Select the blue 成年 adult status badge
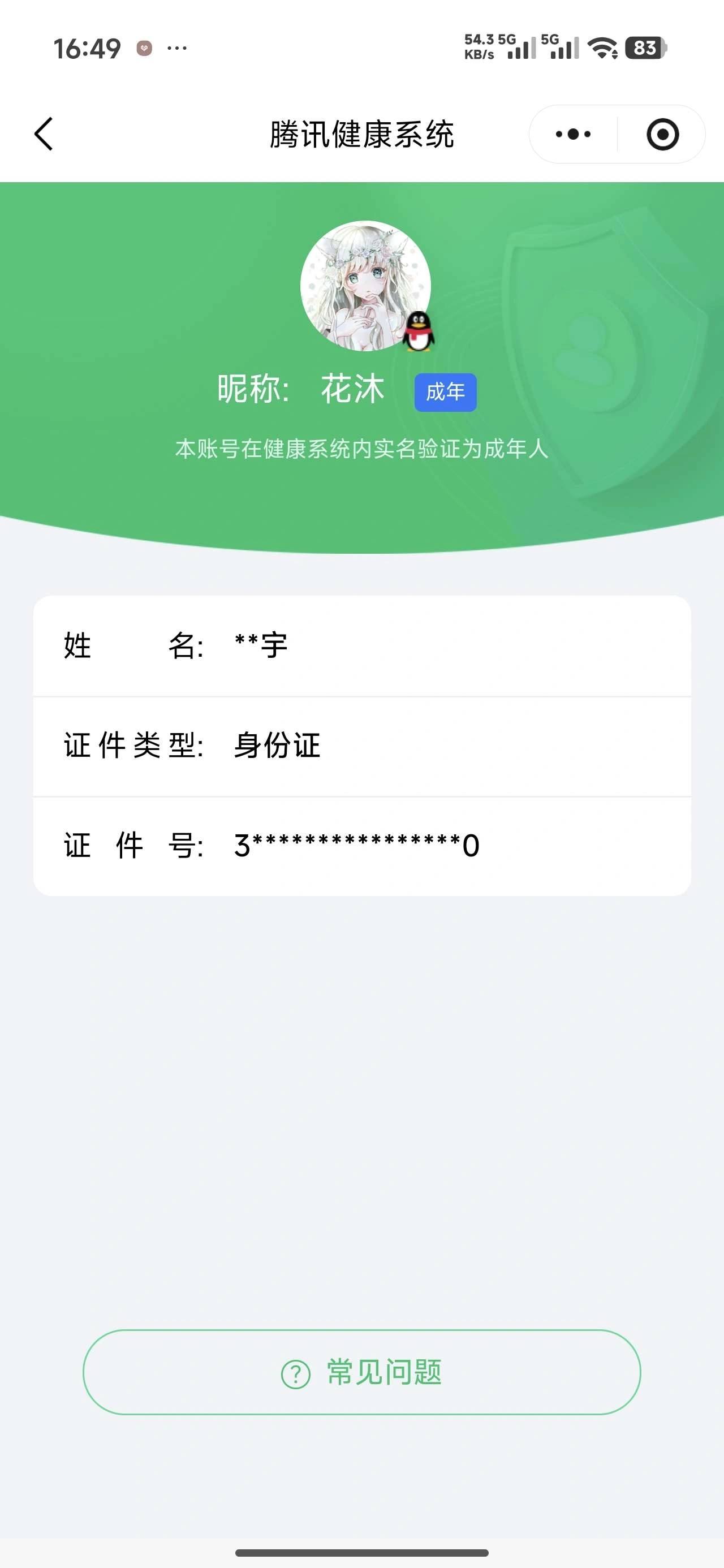 [x=445, y=392]
